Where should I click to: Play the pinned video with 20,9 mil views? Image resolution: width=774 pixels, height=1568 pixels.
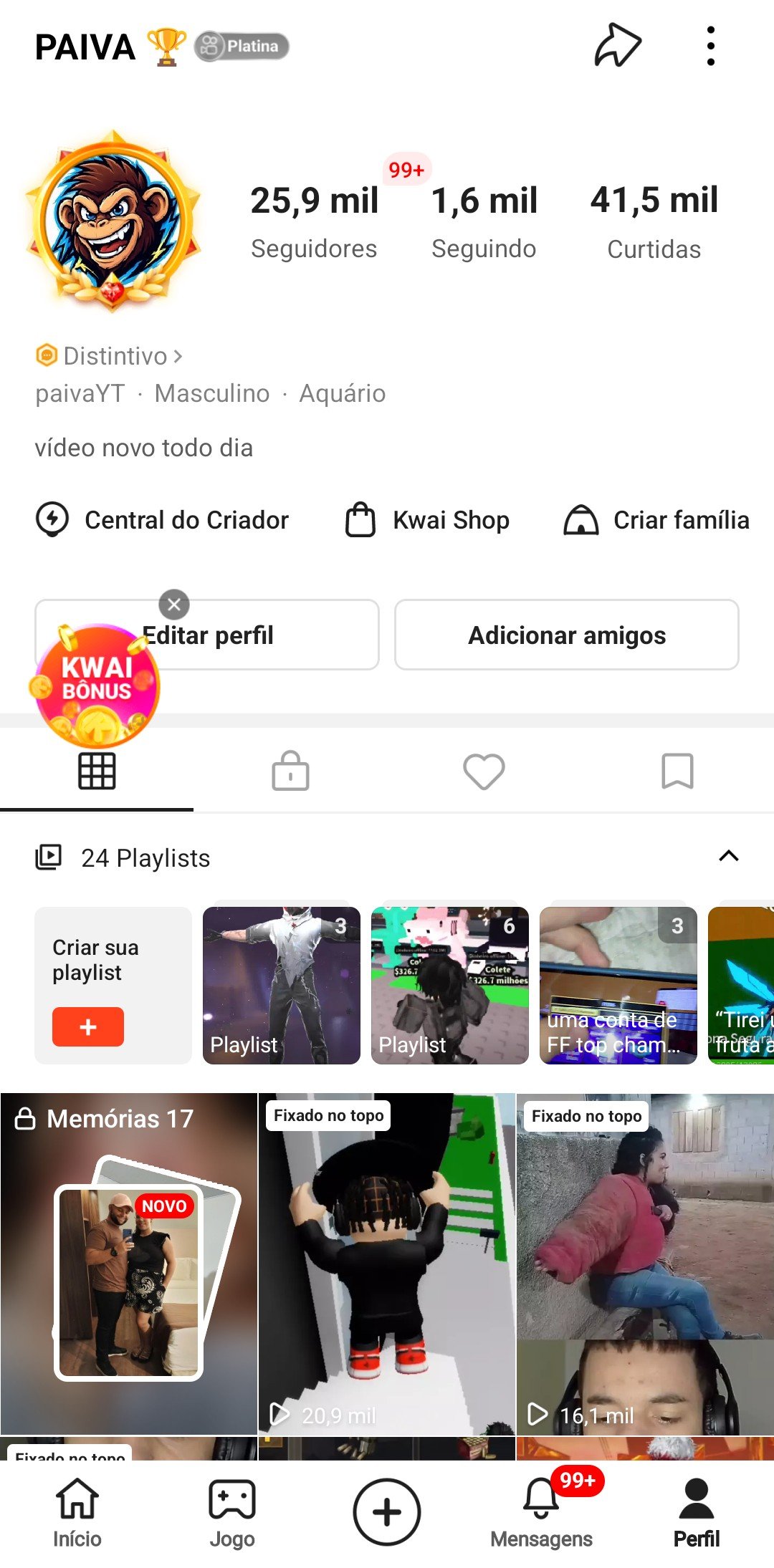387,1264
